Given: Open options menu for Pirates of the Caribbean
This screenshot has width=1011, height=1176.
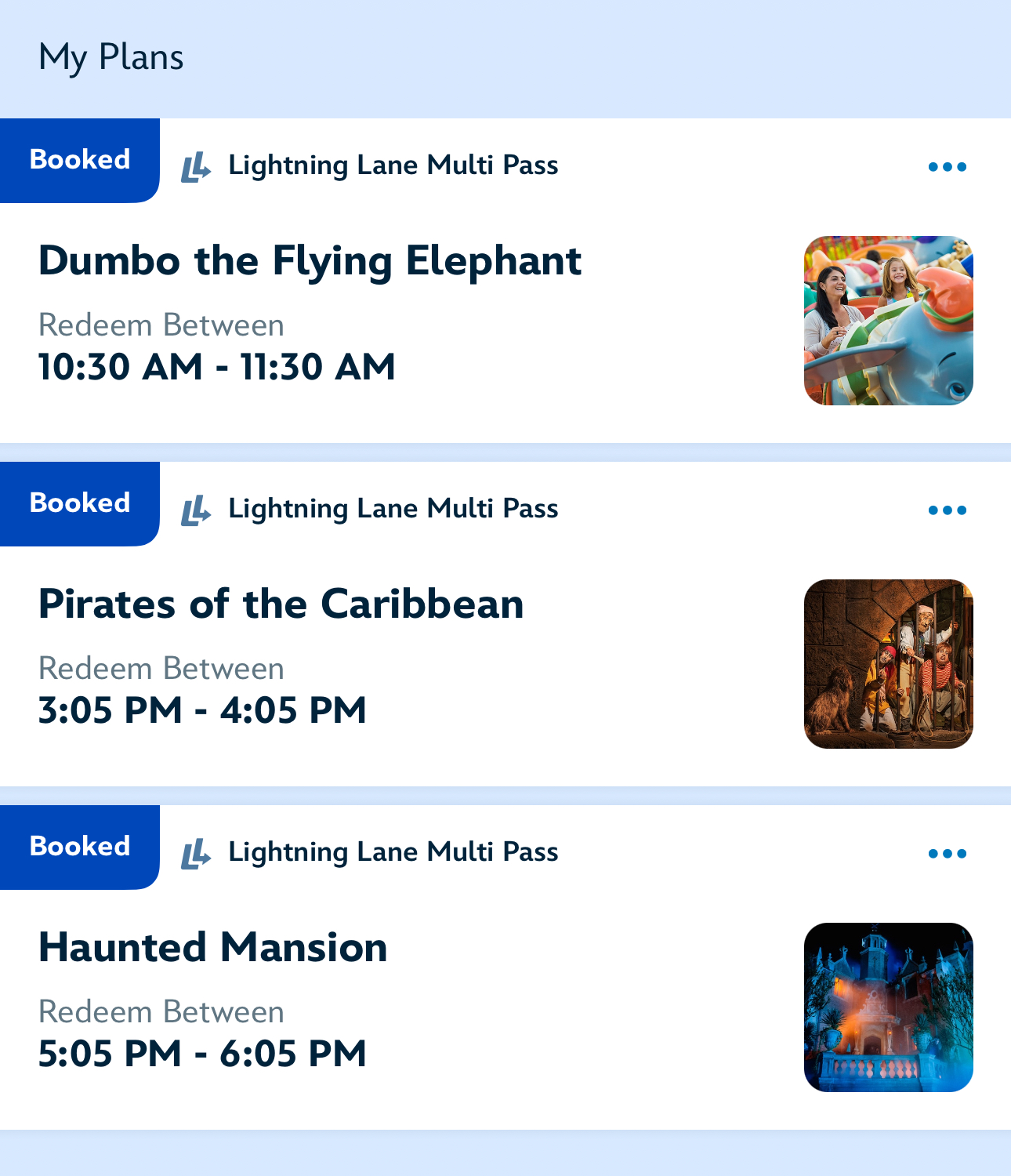Looking at the screenshot, I should (x=947, y=510).
